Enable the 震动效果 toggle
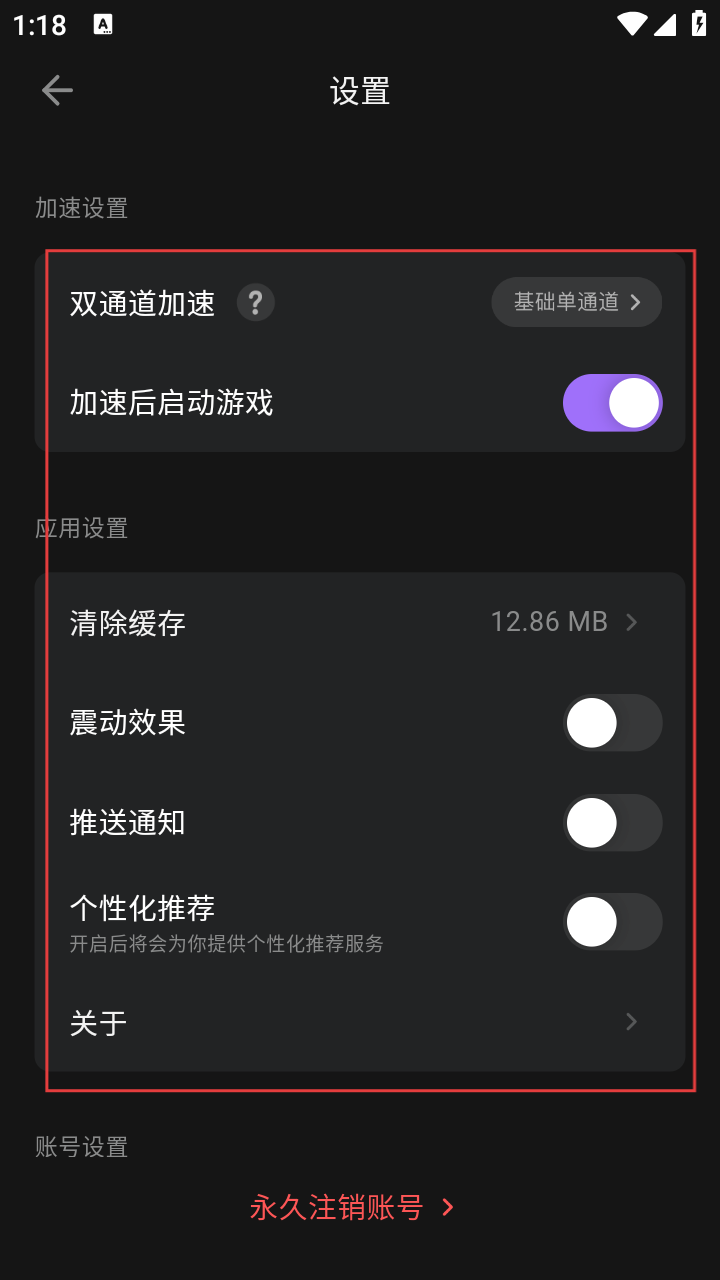This screenshot has height=1280, width=720. (x=612, y=723)
